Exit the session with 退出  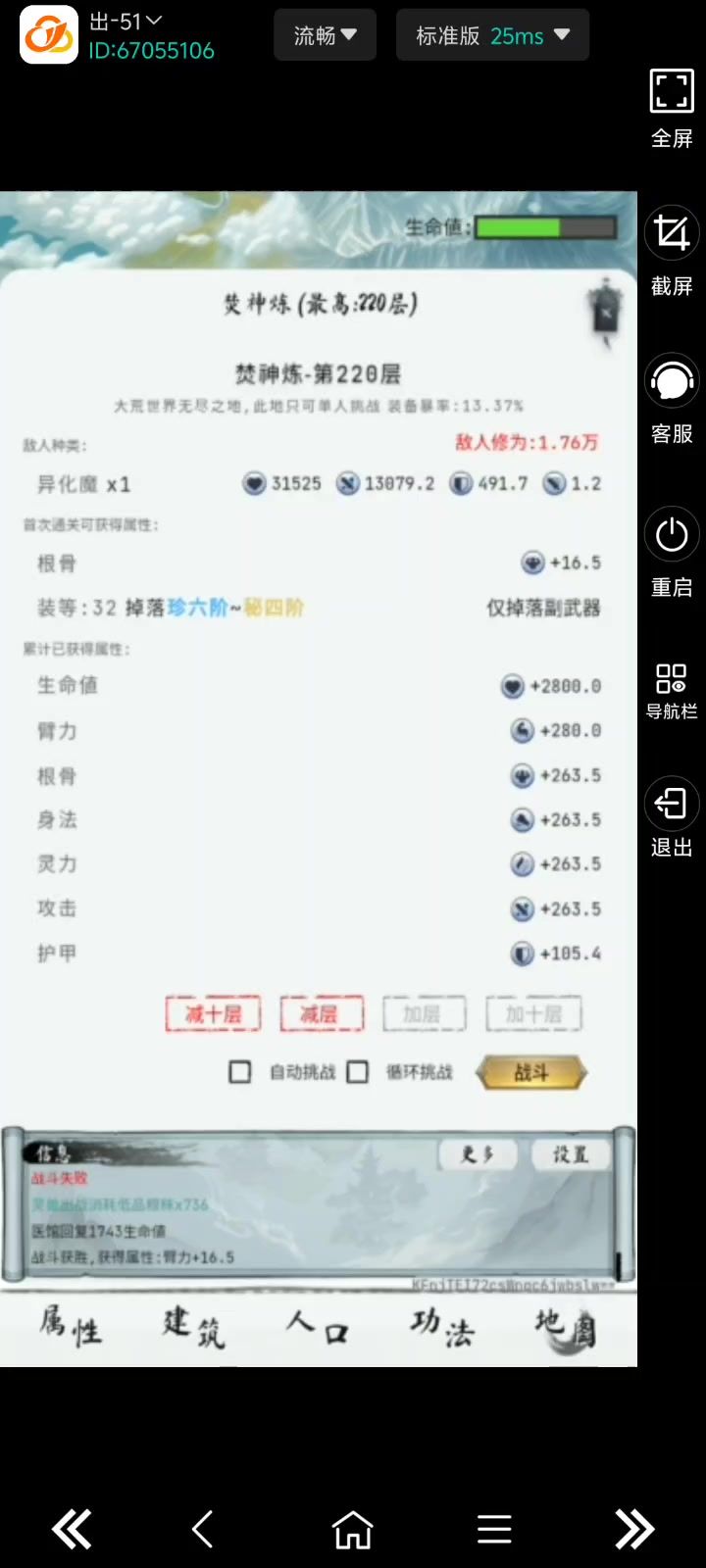tap(672, 817)
